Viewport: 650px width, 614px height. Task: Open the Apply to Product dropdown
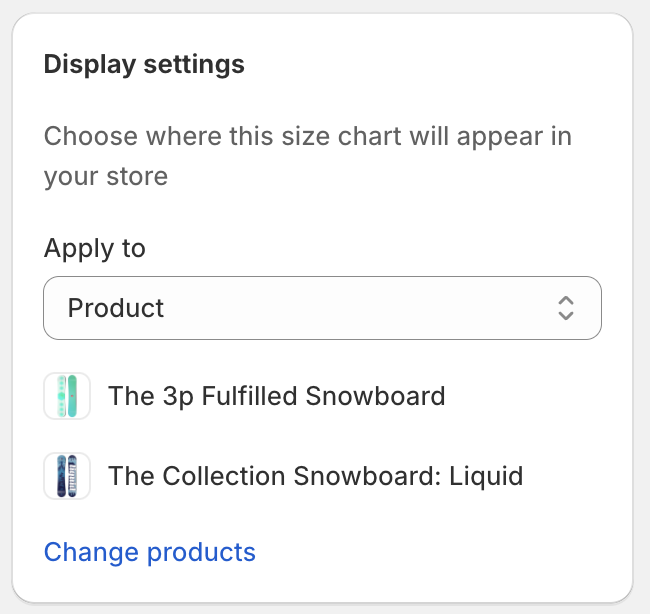click(x=322, y=308)
